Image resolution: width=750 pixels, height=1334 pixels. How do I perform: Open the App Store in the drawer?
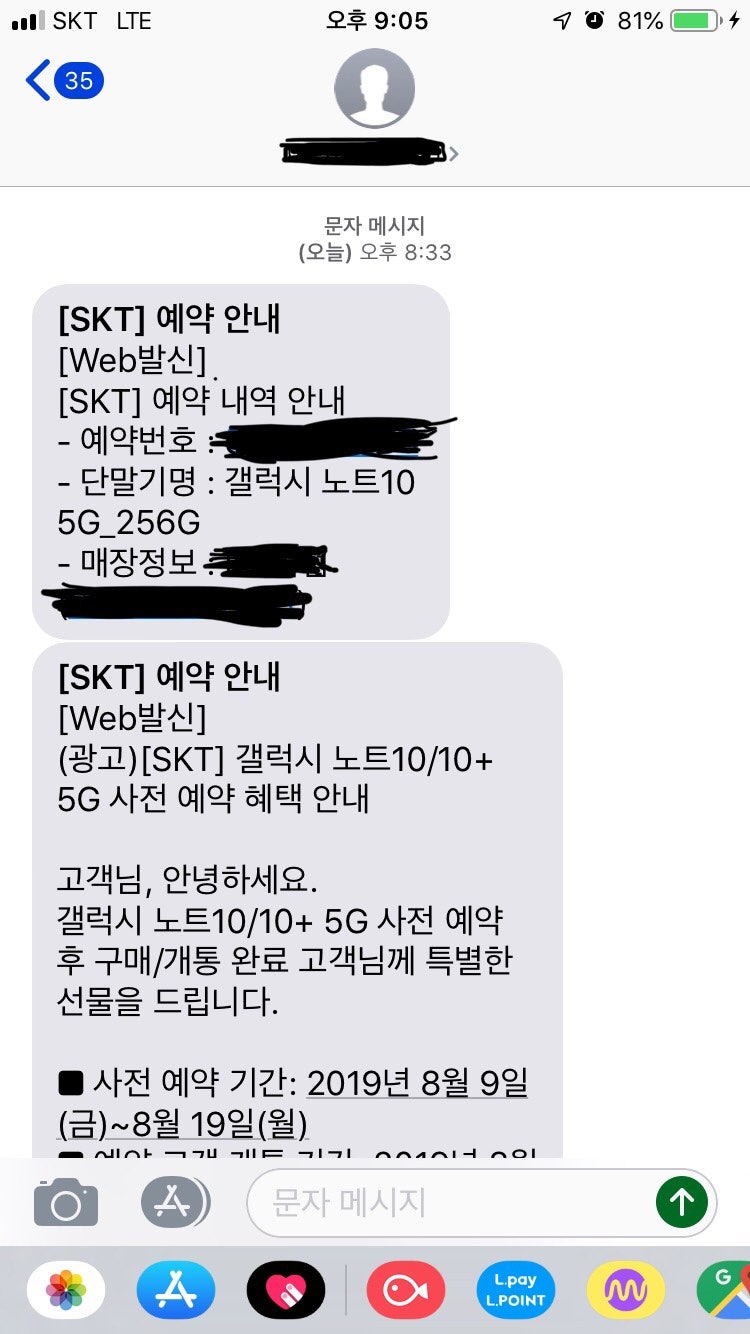click(x=176, y=1290)
